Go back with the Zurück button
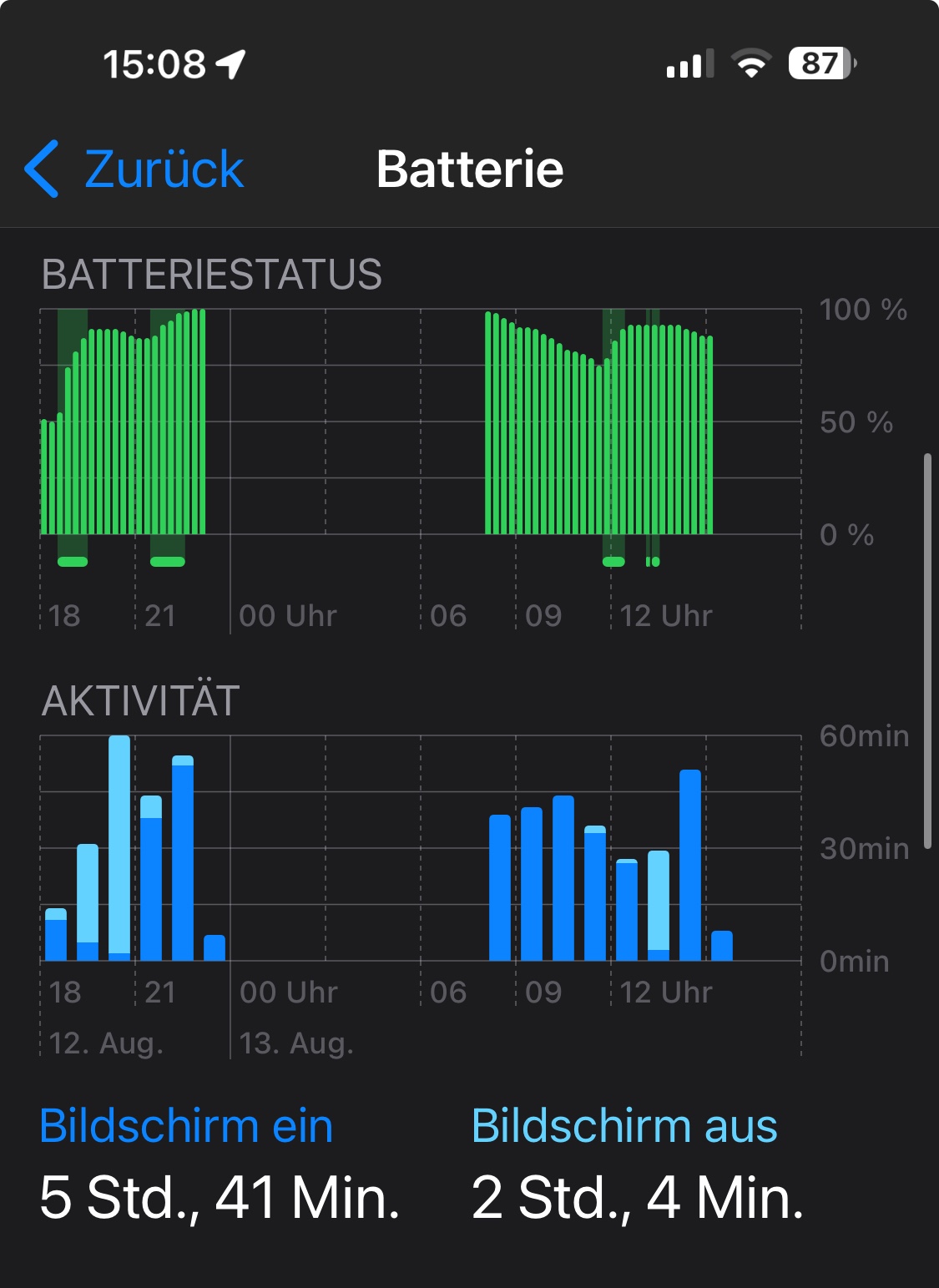939x1288 pixels. (x=135, y=169)
